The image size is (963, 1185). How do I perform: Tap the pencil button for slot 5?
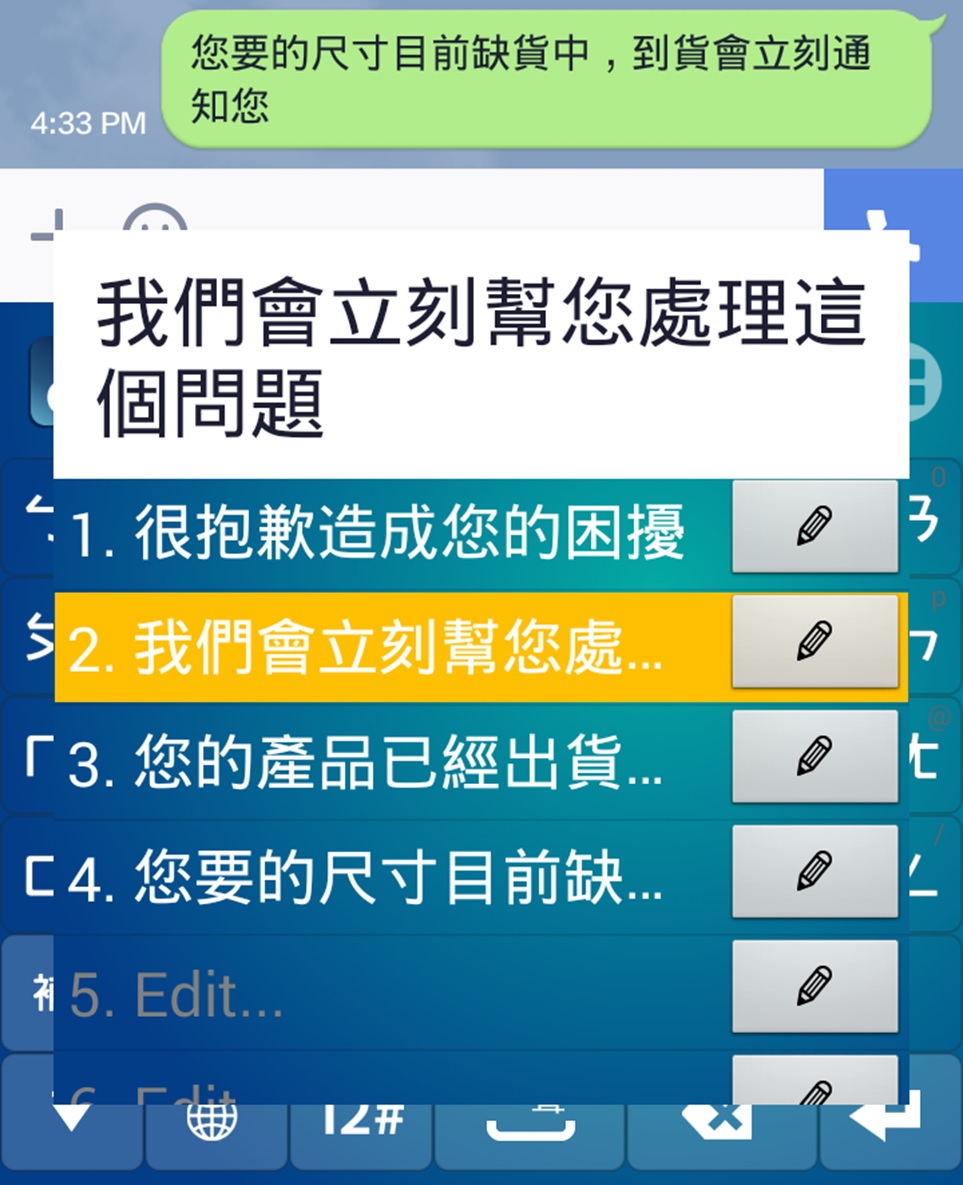click(815, 987)
